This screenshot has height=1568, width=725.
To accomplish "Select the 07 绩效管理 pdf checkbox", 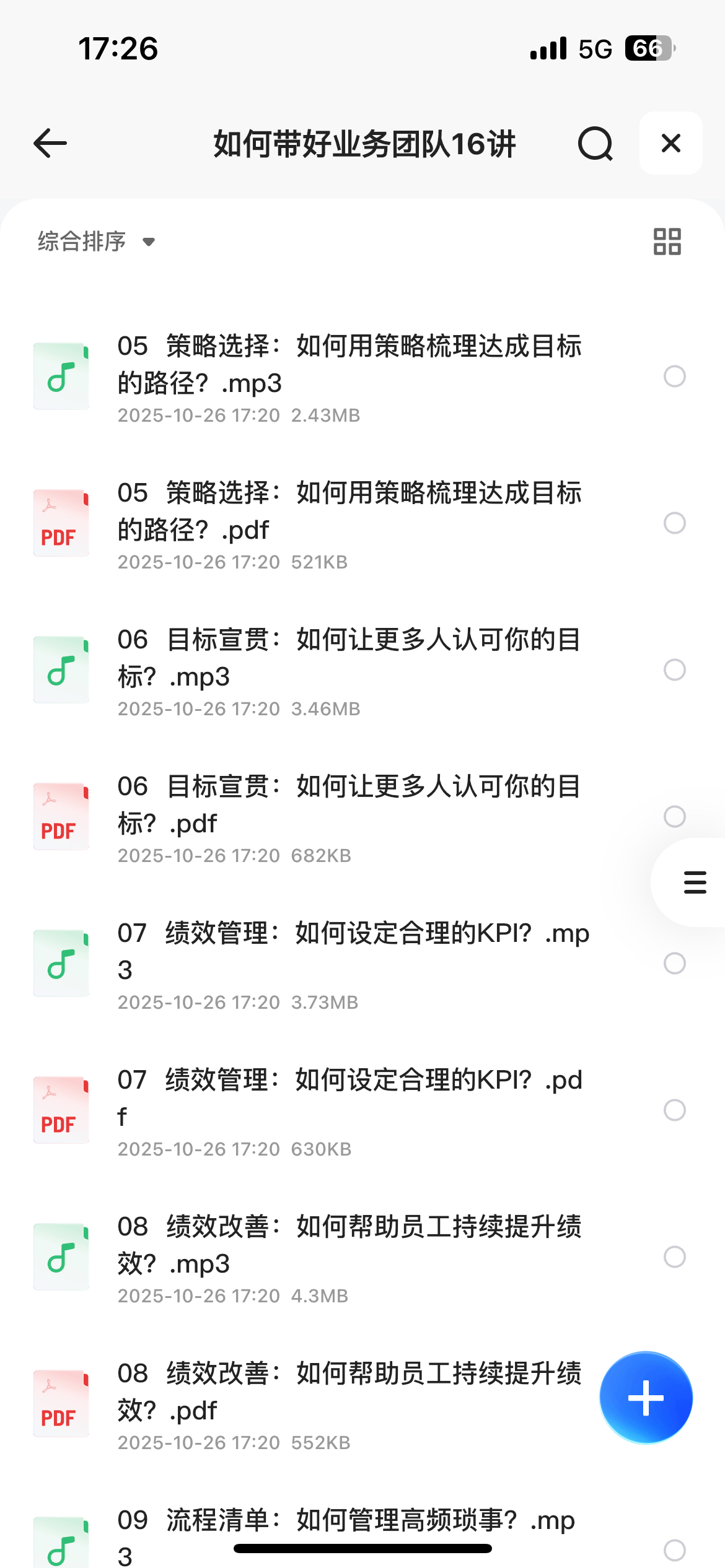I will point(674,1110).
